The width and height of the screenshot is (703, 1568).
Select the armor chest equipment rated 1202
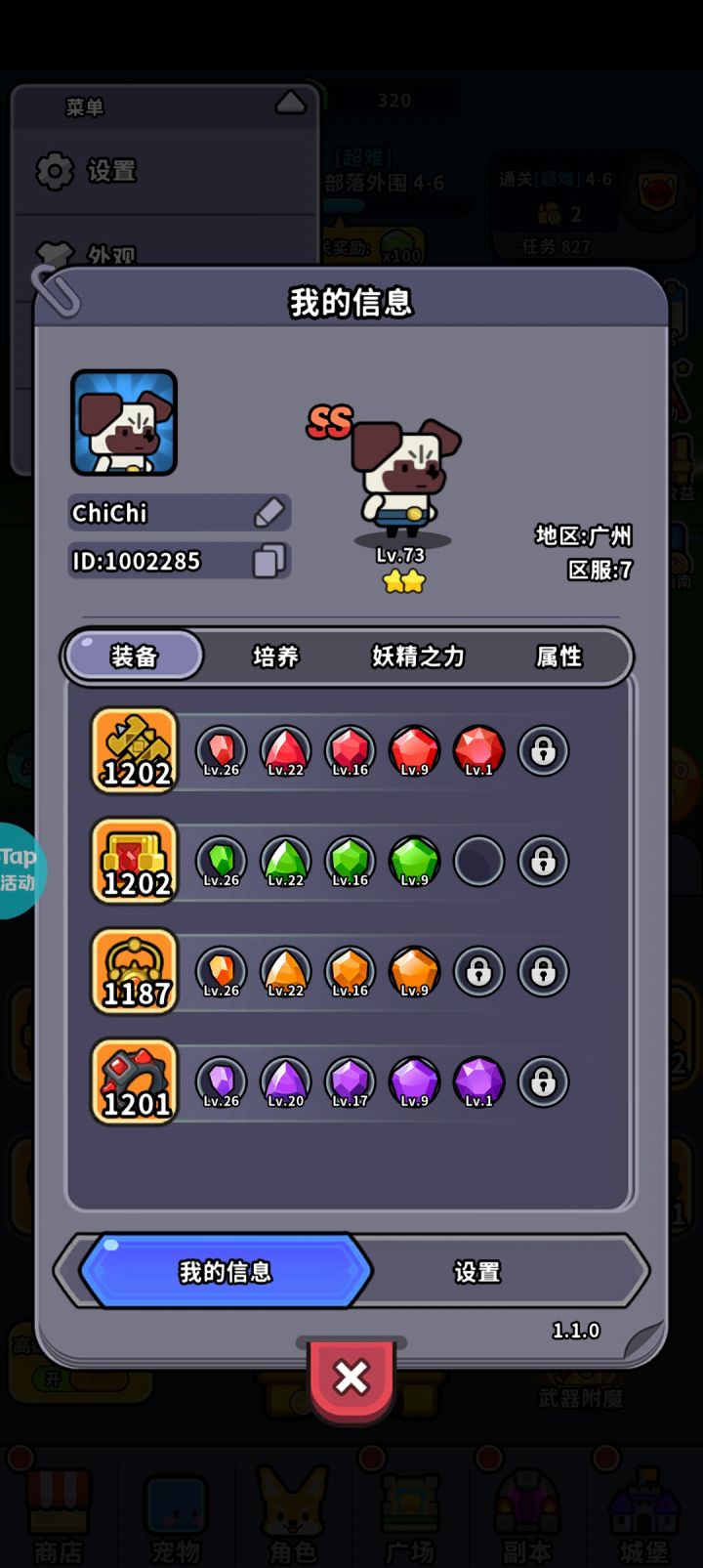[x=134, y=862]
